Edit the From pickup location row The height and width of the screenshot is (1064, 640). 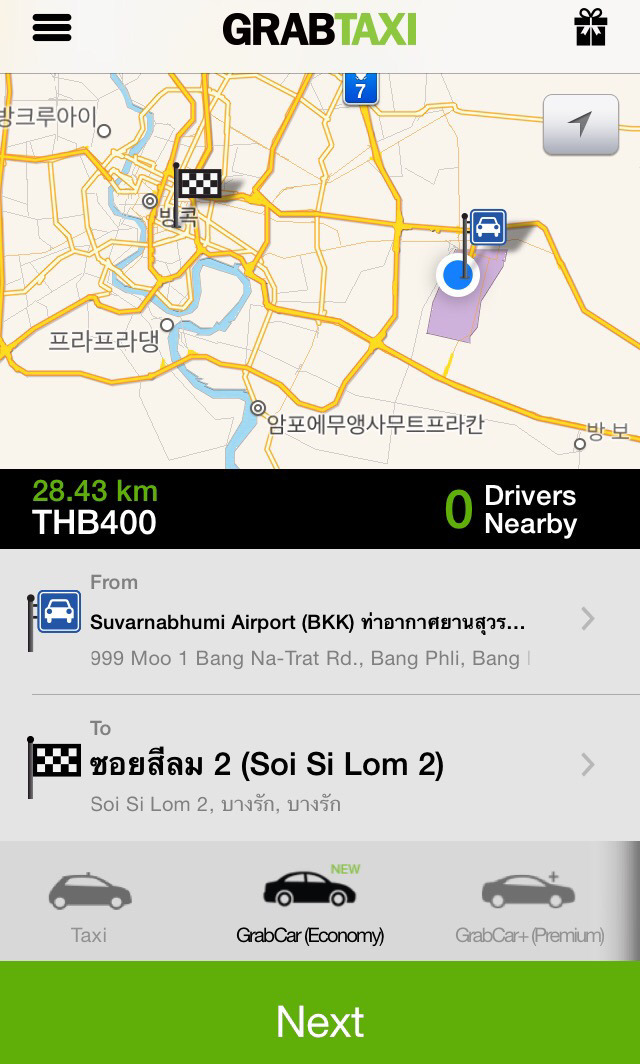coord(320,622)
